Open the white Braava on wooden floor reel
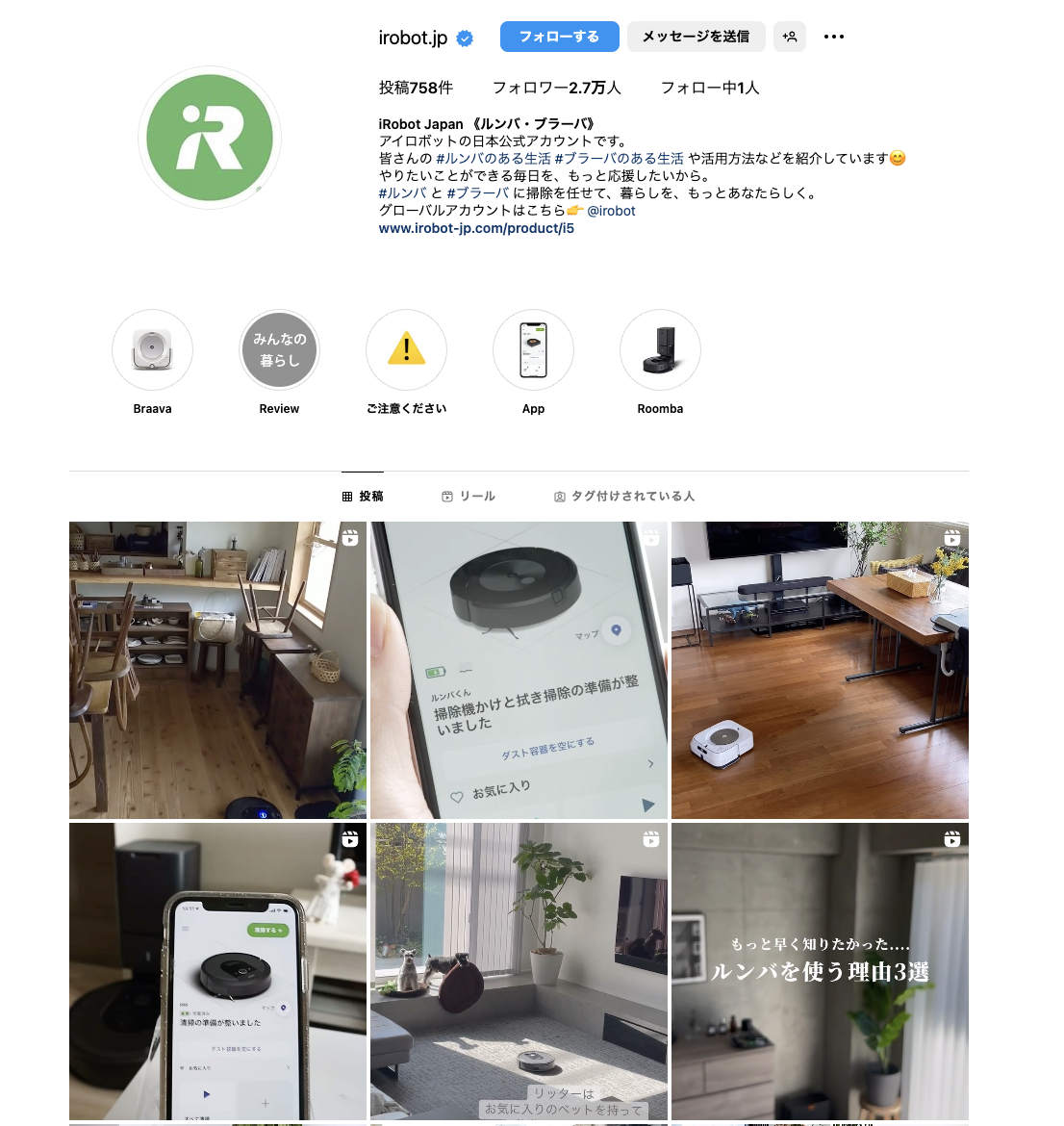Image resolution: width=1064 pixels, height=1126 pixels. coord(820,670)
